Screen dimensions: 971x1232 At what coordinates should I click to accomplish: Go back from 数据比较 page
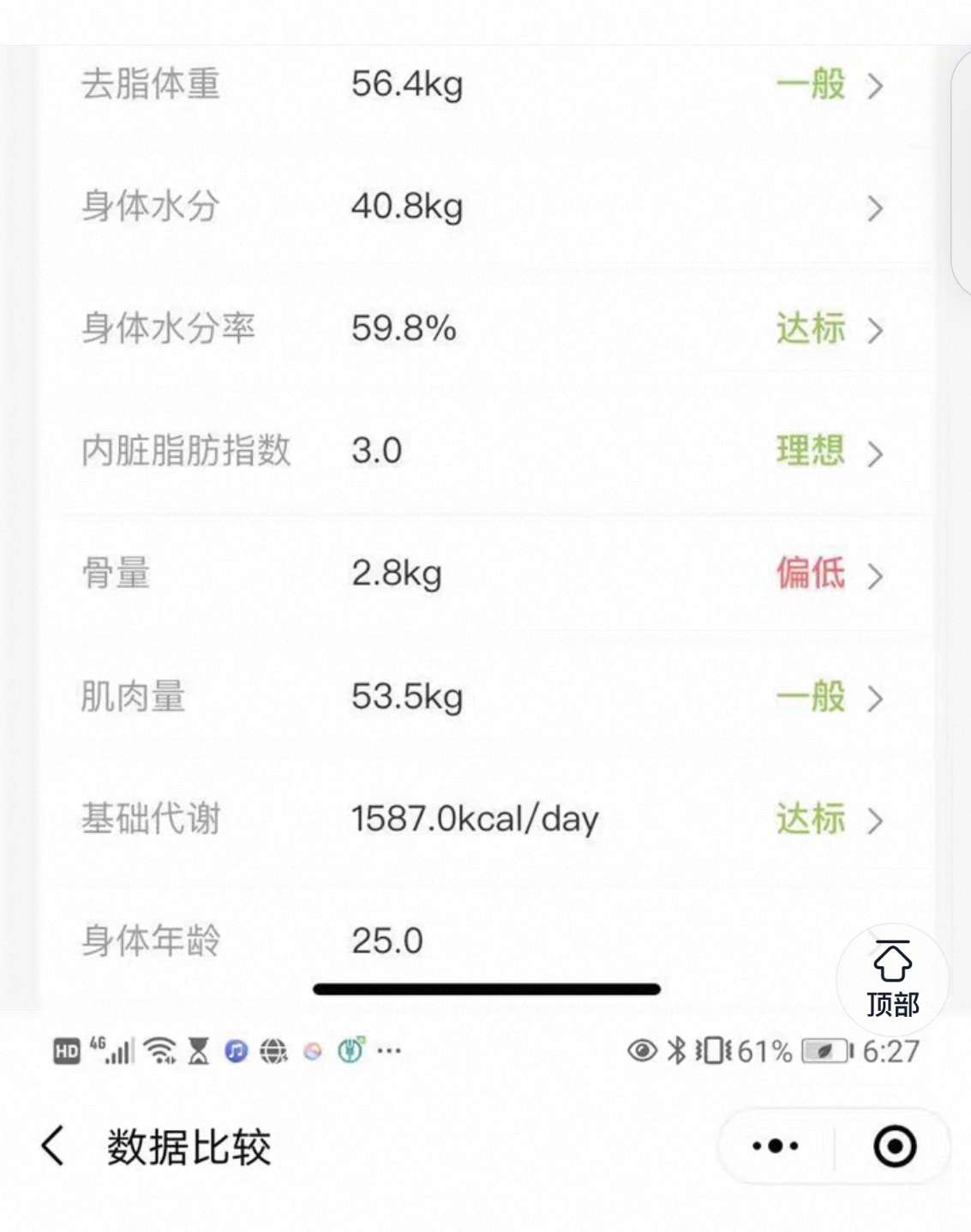pos(53,1146)
